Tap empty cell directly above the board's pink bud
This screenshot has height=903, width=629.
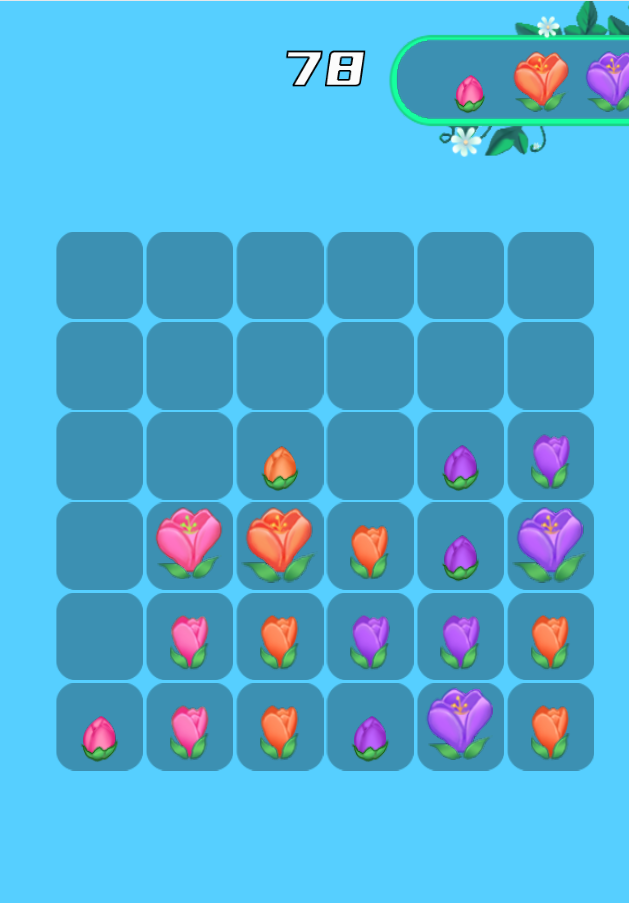point(99,636)
